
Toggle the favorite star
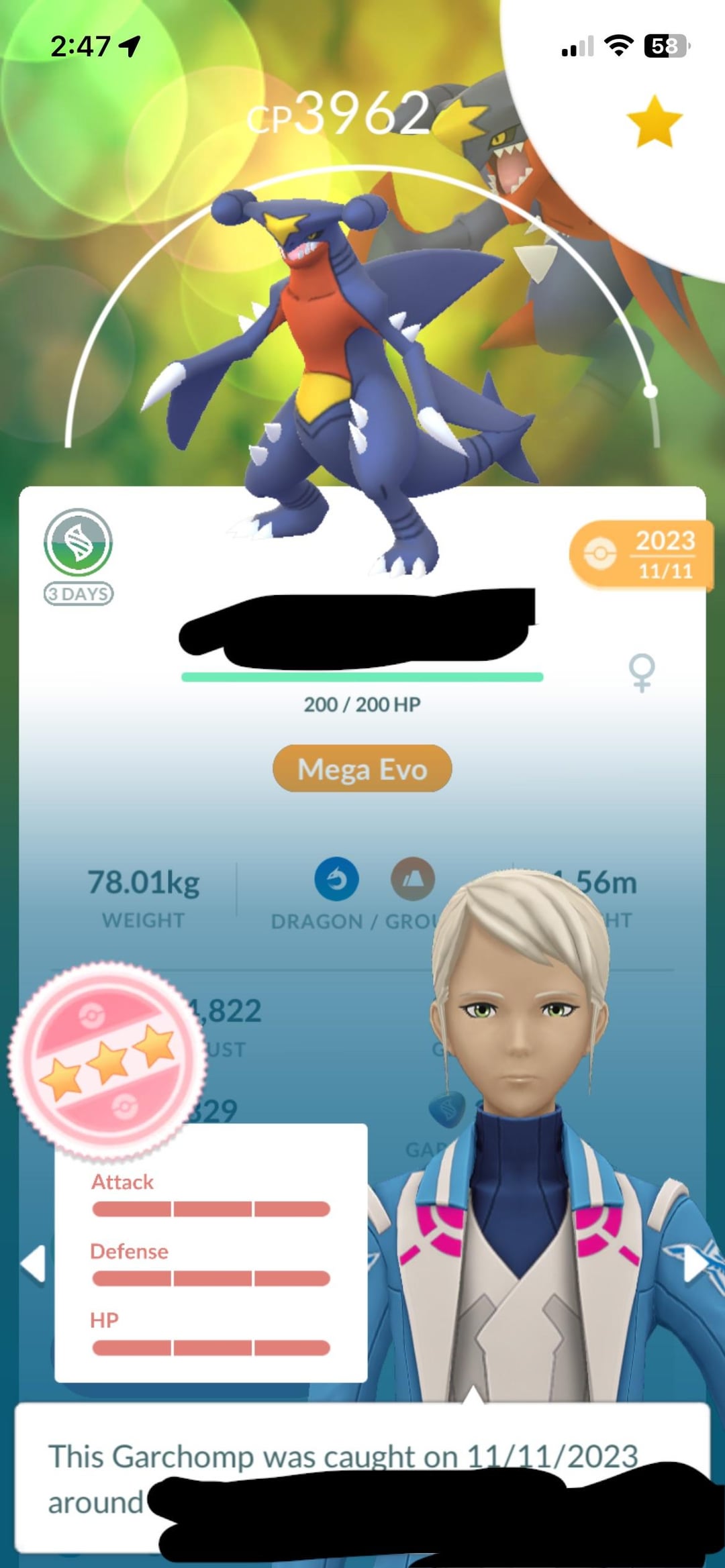654,122
